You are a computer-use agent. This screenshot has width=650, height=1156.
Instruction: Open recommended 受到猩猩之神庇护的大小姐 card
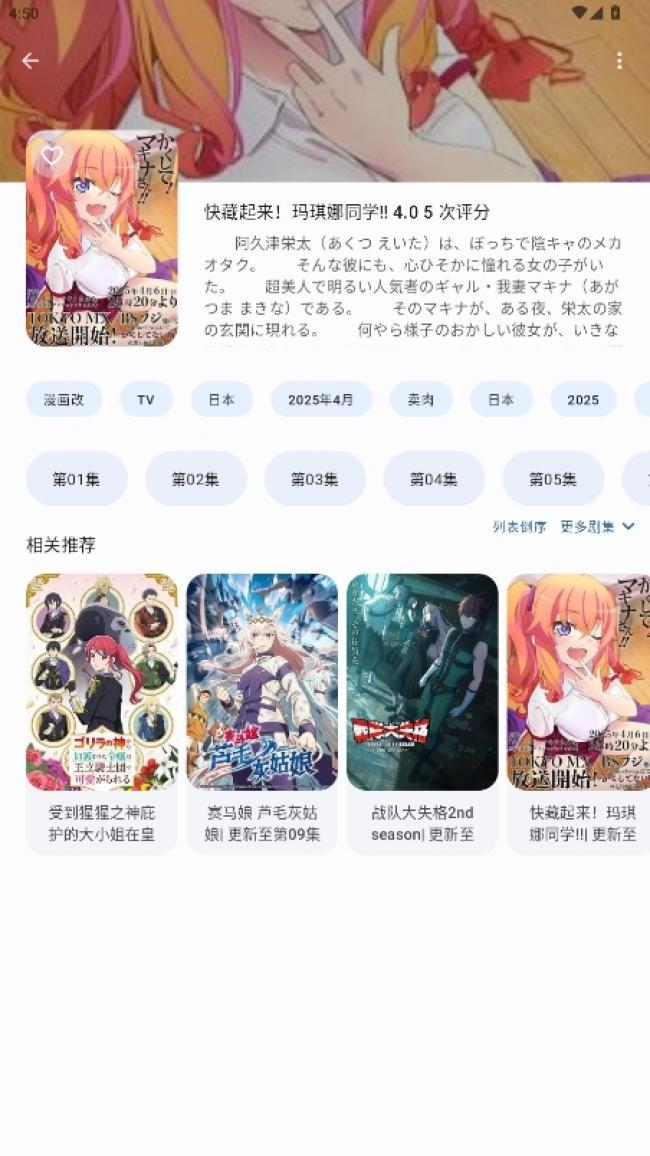tap(102, 712)
